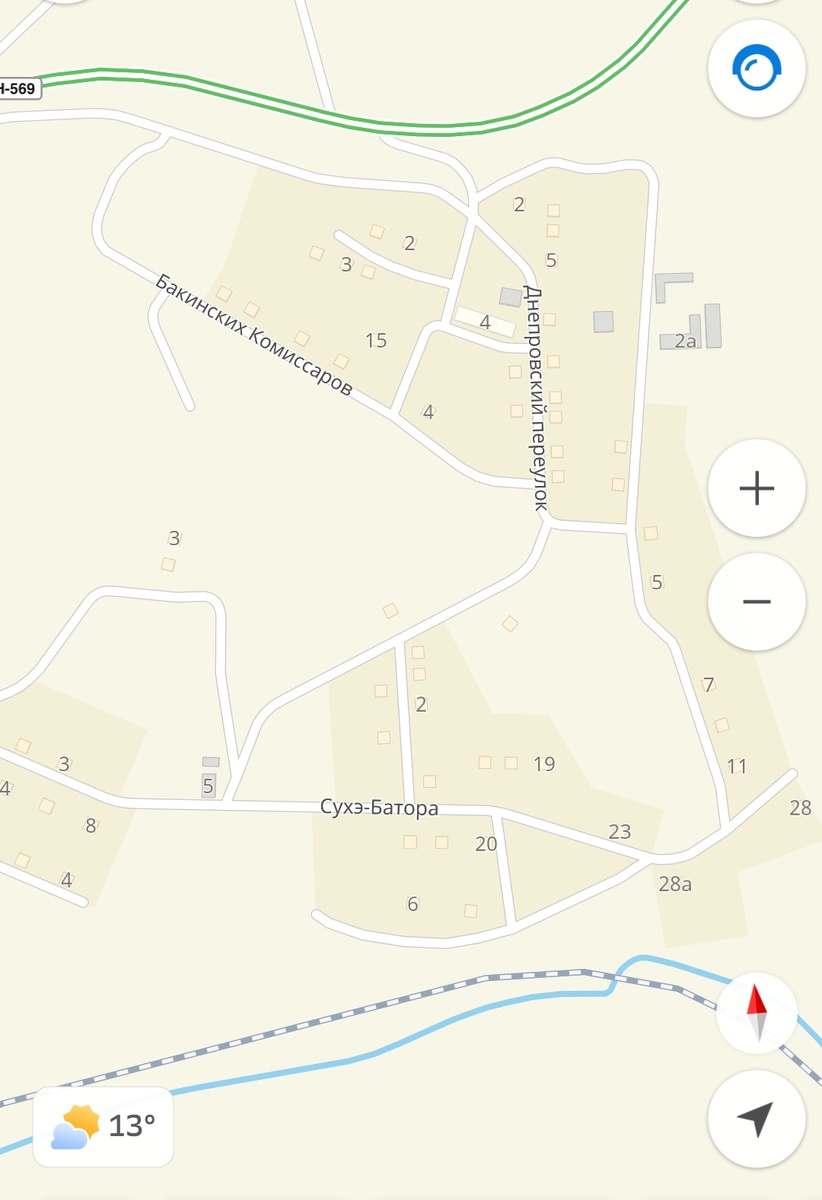Viewport: 822px width, 1200px height.
Task: Reset map orientation using the compass needle icon
Action: tap(757, 1012)
